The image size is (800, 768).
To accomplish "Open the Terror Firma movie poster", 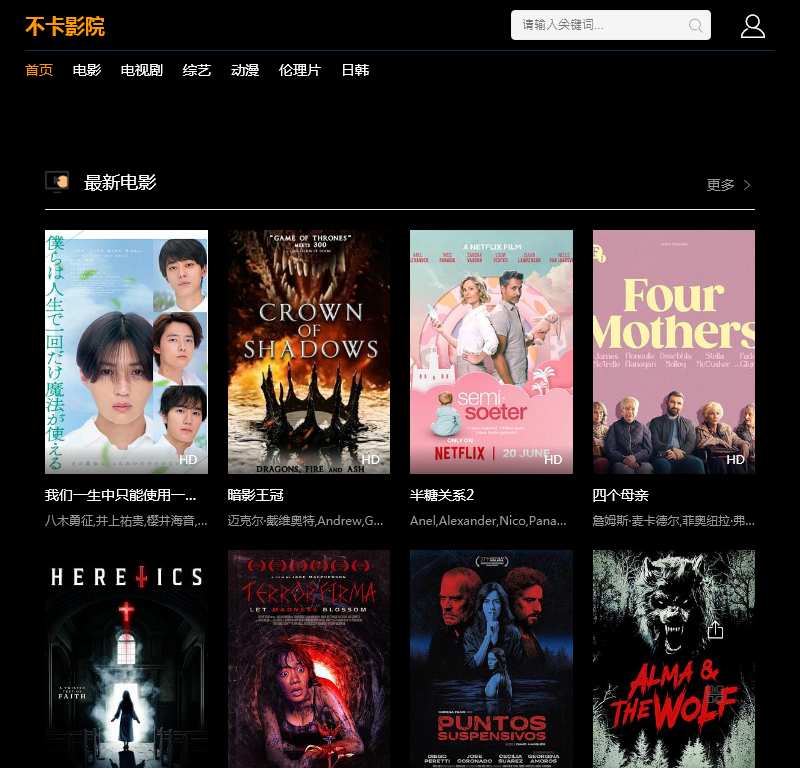I will click(x=309, y=658).
